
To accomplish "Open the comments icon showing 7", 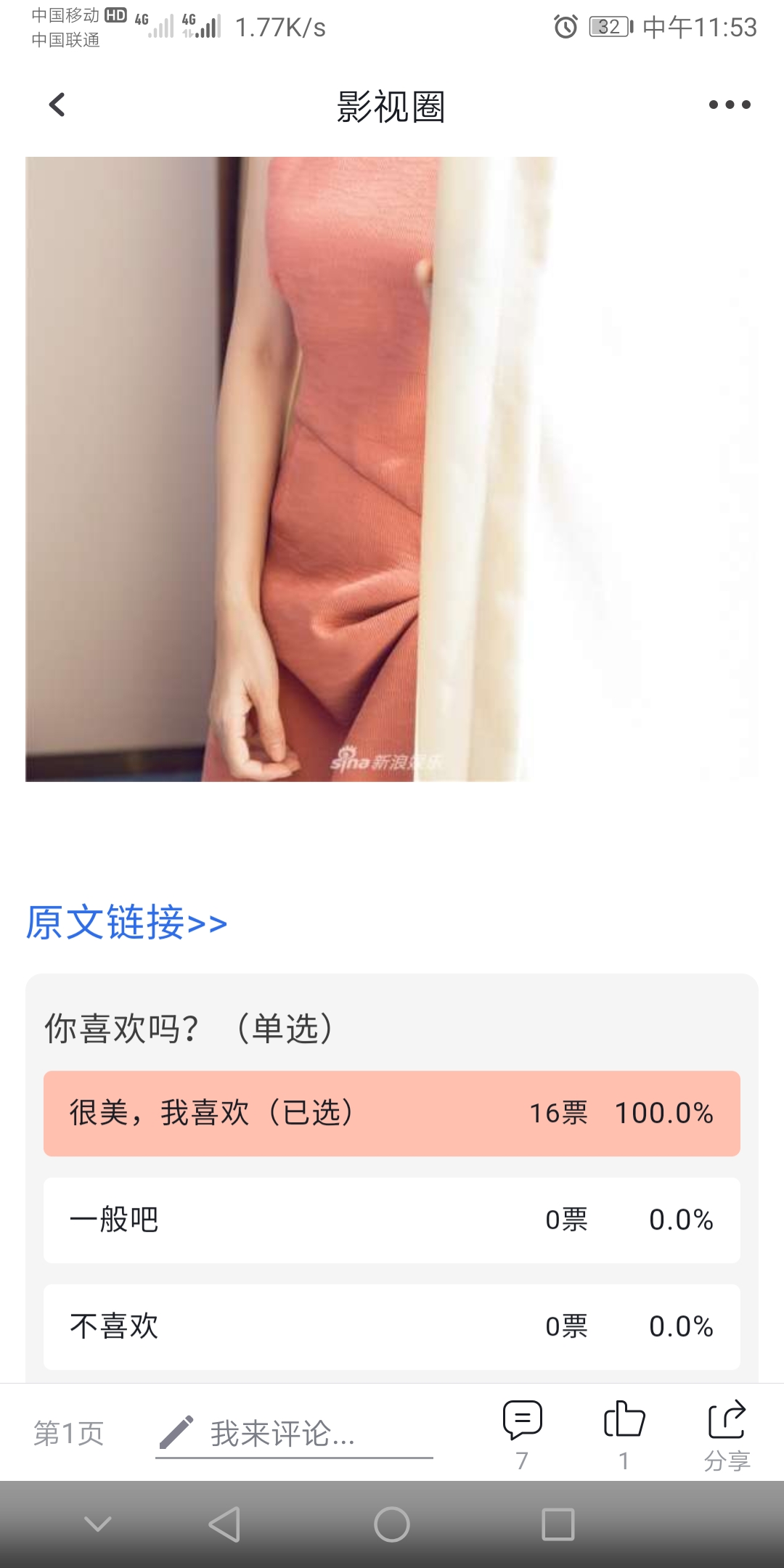I will pos(522,1434).
